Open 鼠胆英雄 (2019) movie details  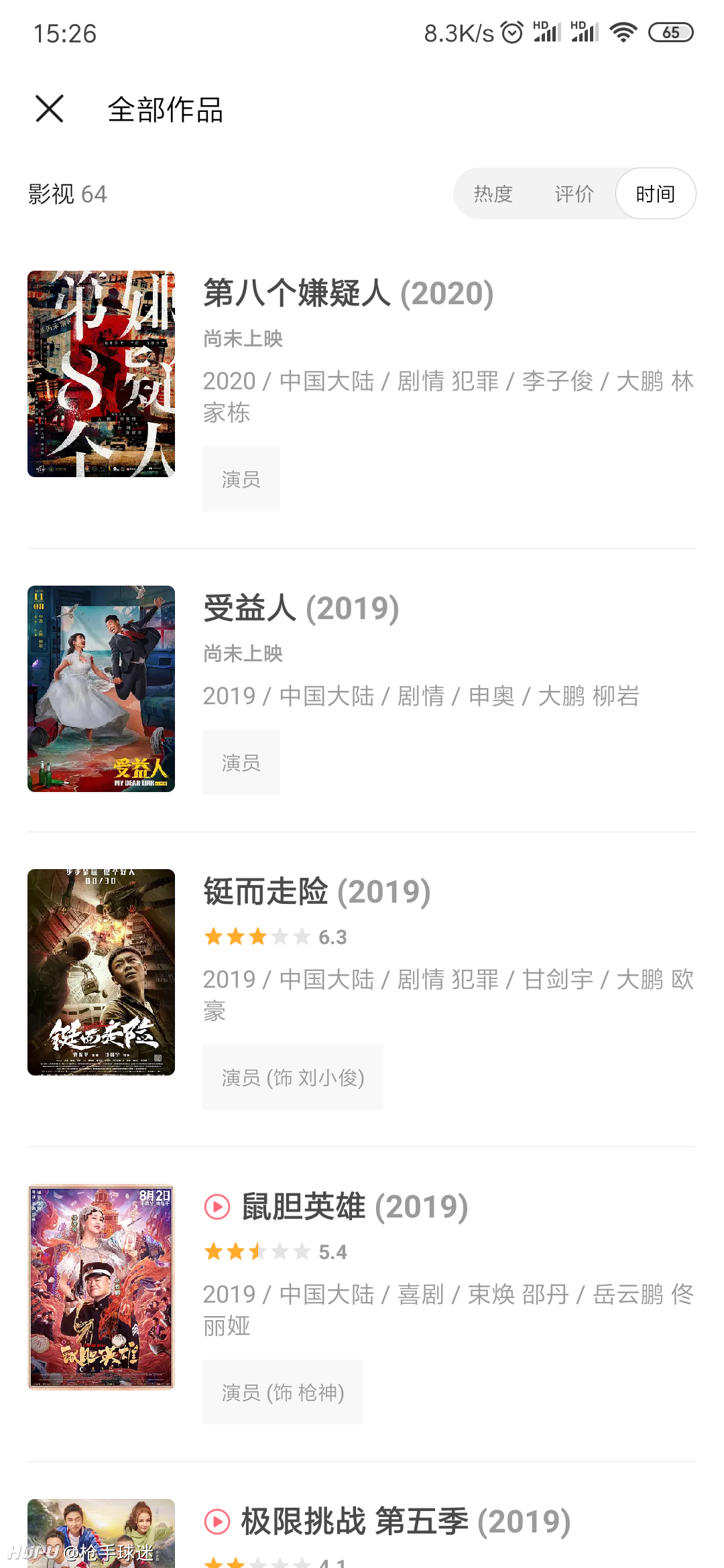click(355, 1206)
